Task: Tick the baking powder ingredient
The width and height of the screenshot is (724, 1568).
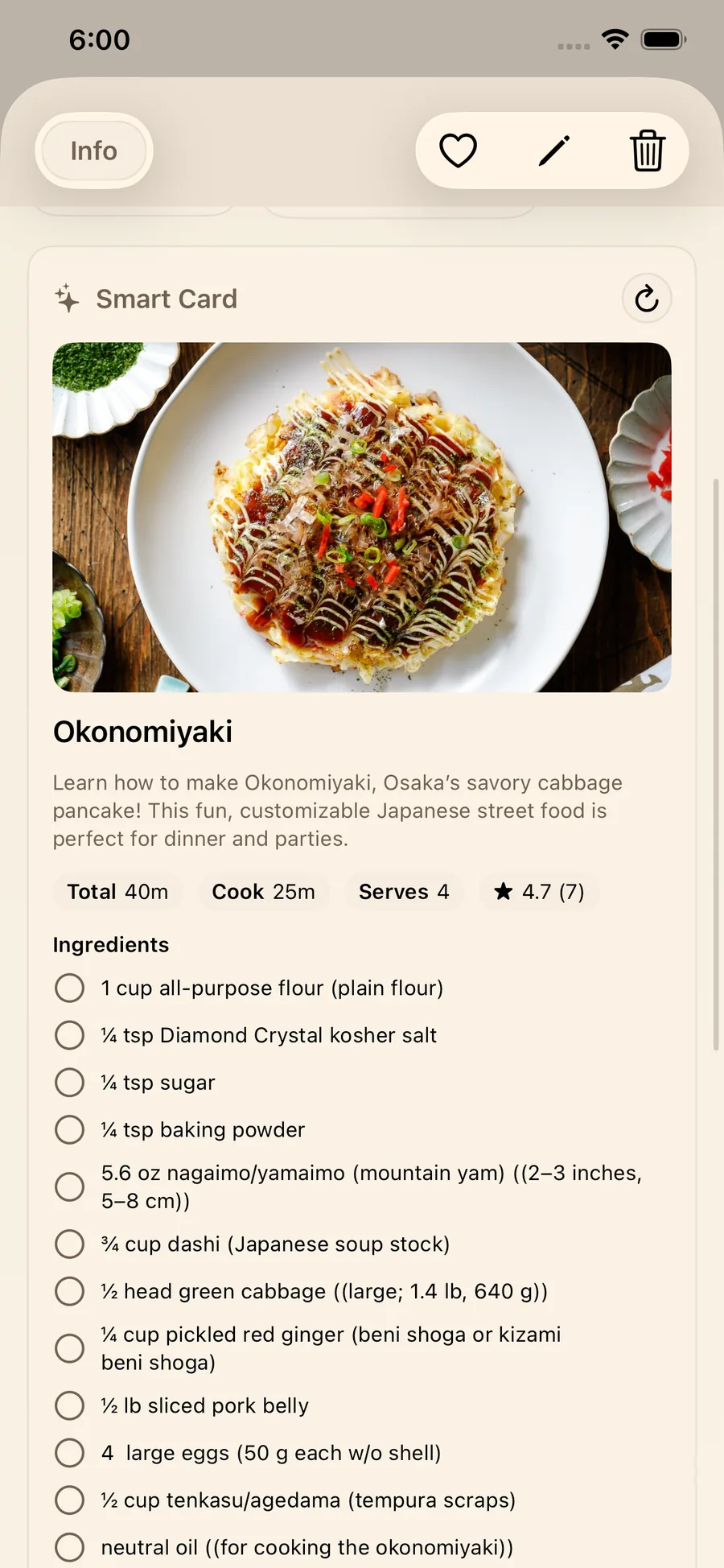Action: click(x=70, y=1129)
